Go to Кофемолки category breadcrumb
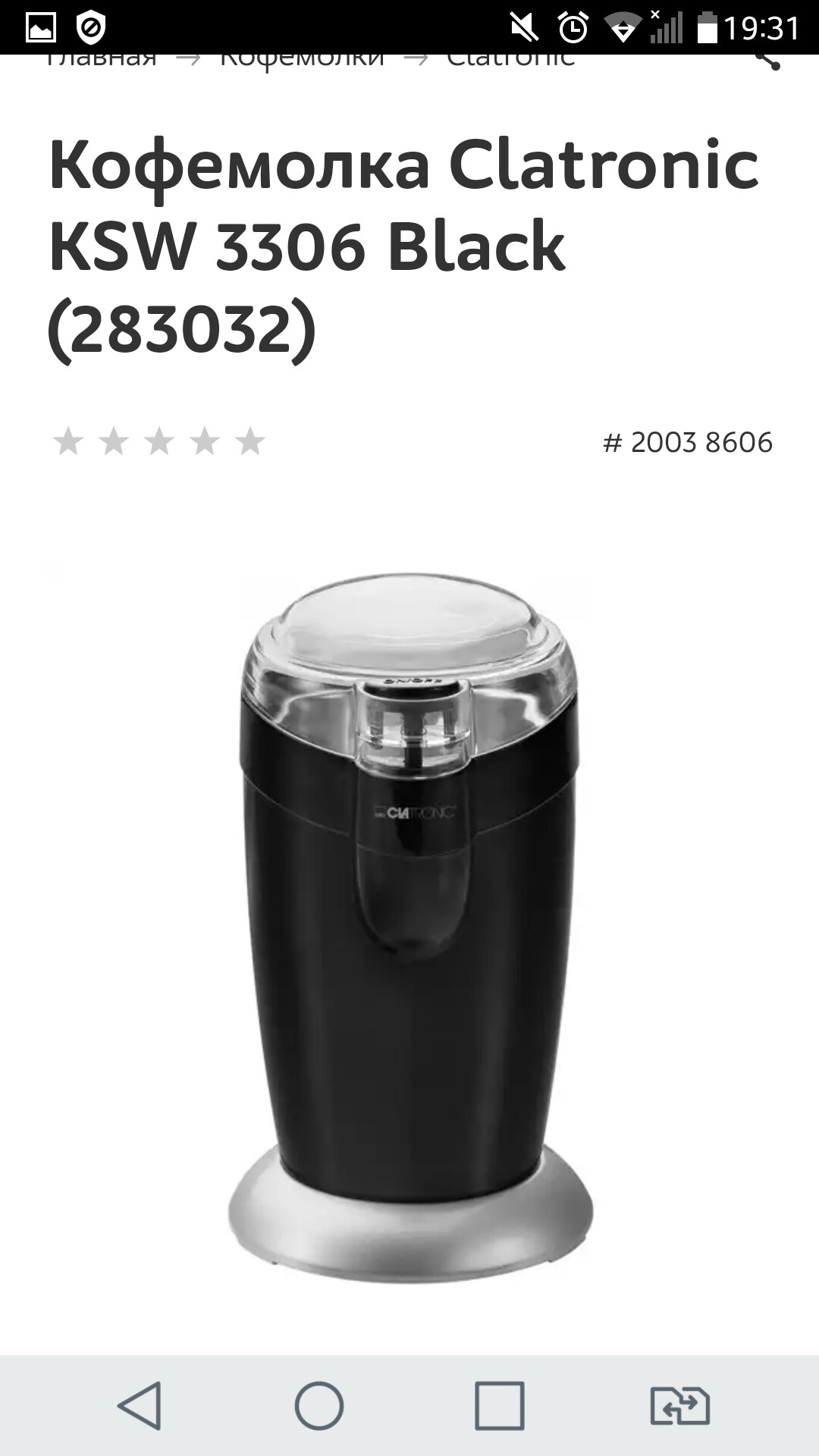The height and width of the screenshot is (1456, 819). coord(302,60)
